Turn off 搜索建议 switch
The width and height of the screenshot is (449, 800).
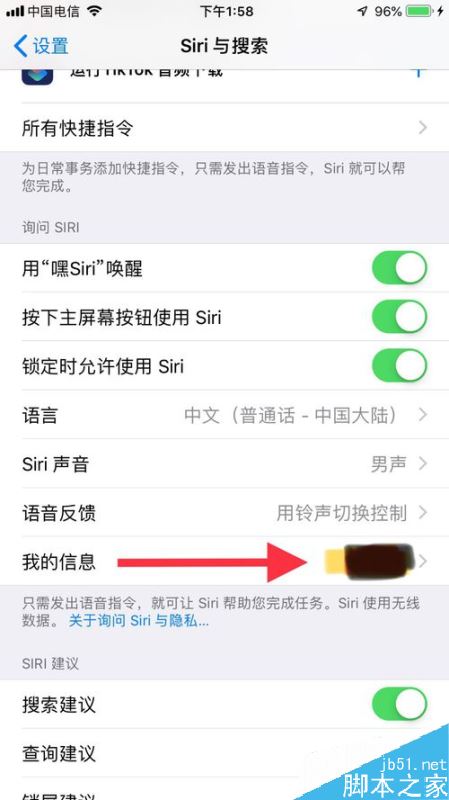point(400,705)
